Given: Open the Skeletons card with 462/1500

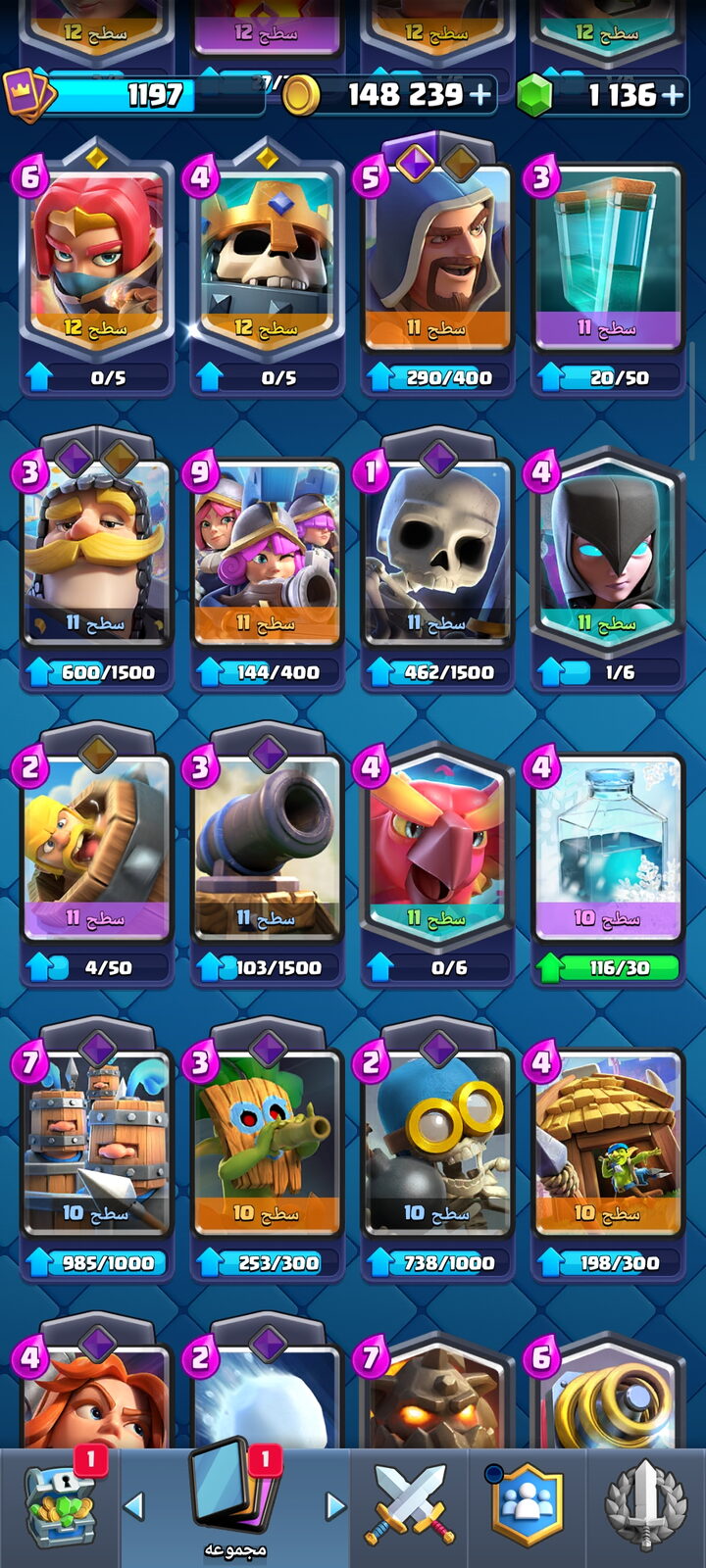Looking at the screenshot, I should pos(436,561).
